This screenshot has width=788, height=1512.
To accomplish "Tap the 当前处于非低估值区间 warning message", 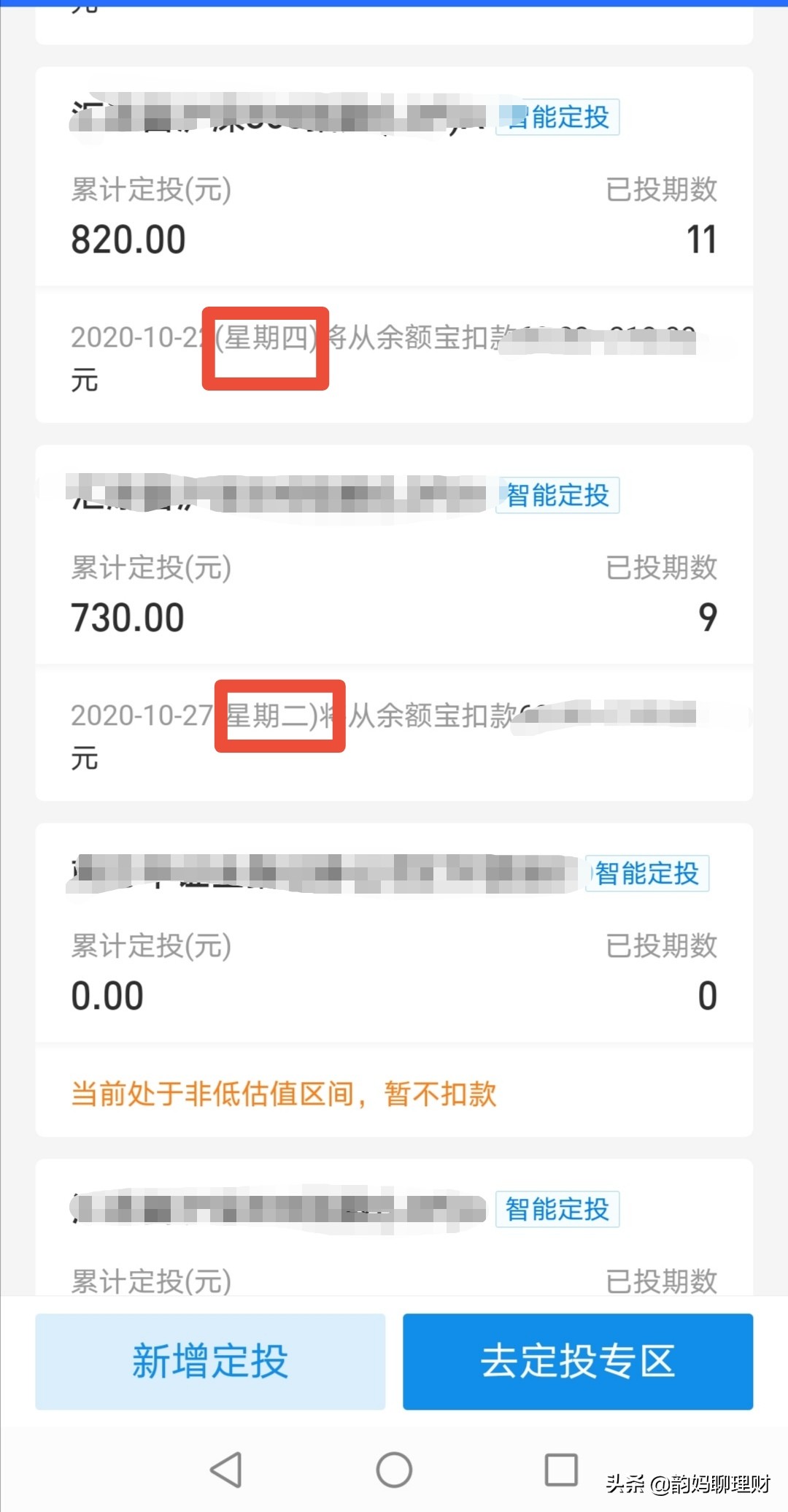I will tap(285, 1093).
